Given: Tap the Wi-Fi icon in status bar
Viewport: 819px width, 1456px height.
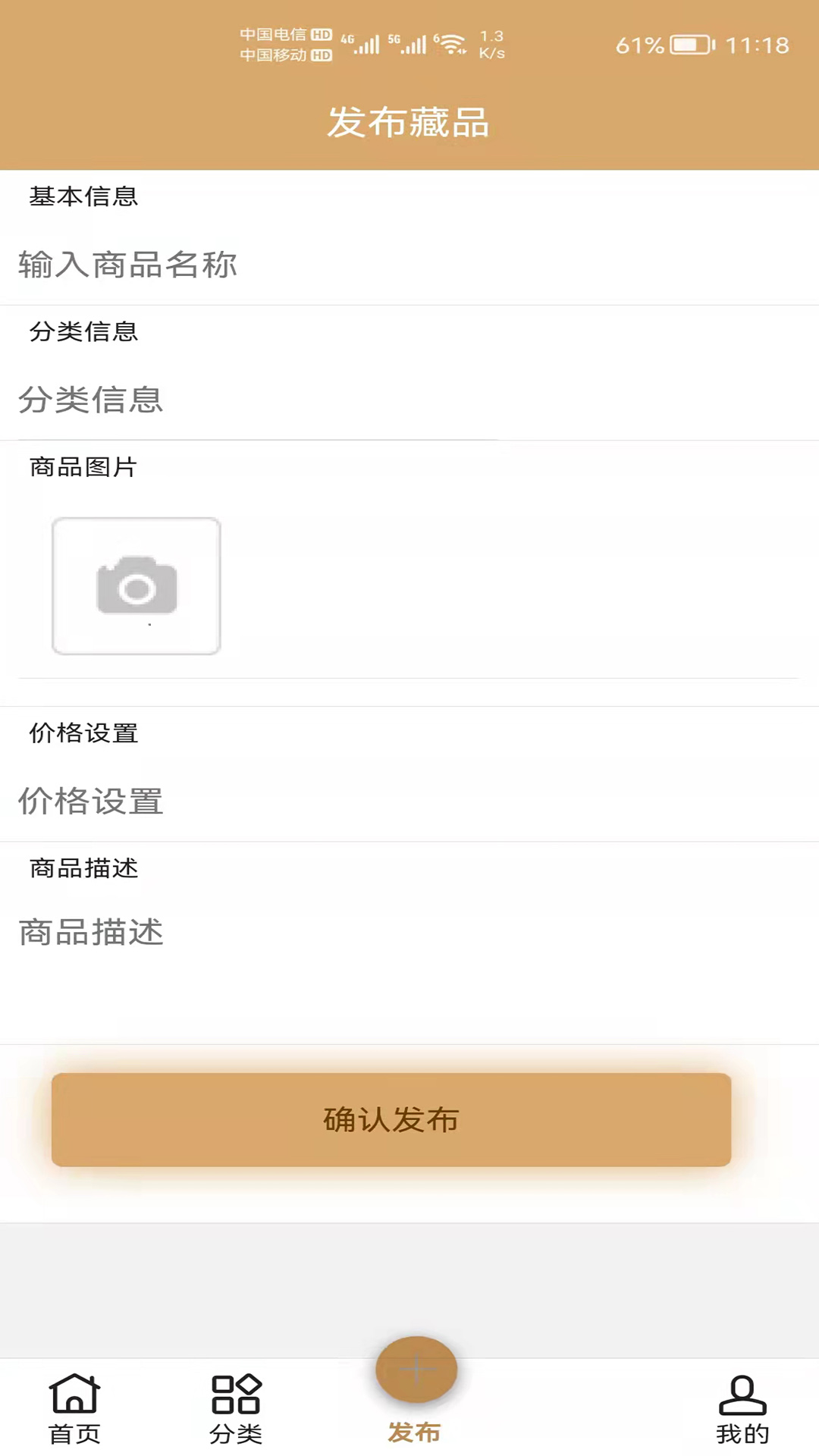Looking at the screenshot, I should 451,43.
